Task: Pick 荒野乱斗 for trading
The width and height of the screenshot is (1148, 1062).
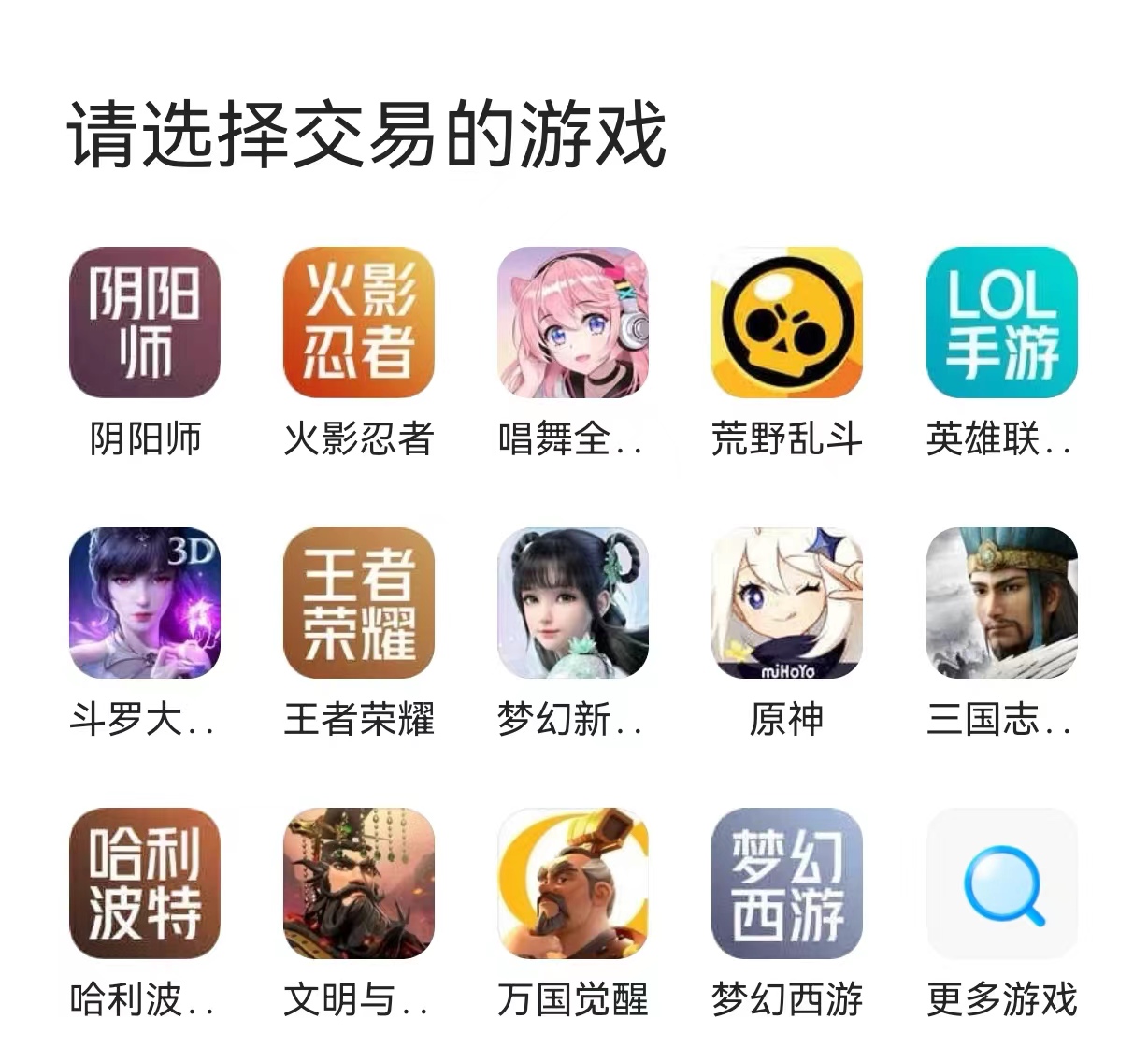Action: point(786,323)
